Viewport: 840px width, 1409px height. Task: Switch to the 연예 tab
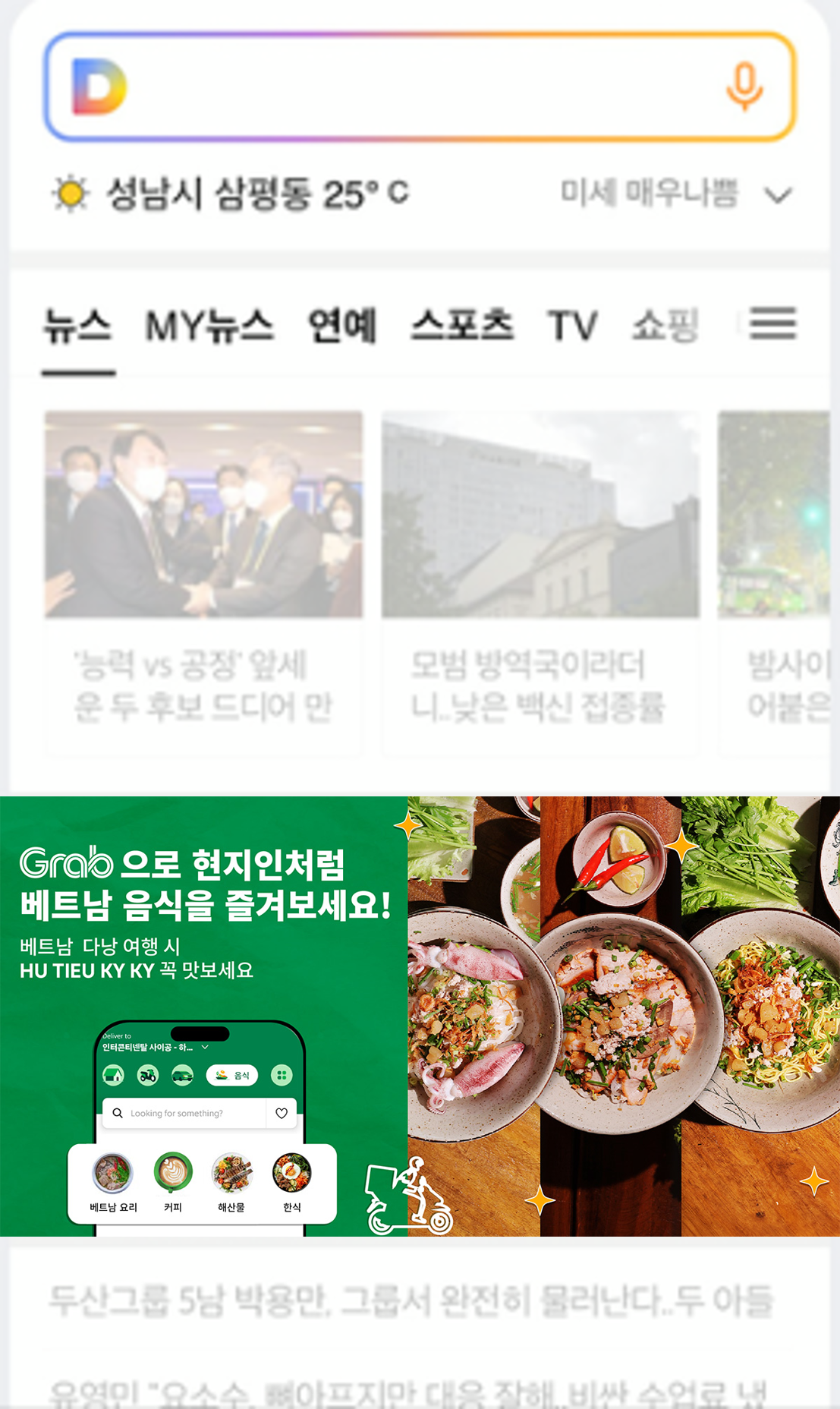[342, 326]
